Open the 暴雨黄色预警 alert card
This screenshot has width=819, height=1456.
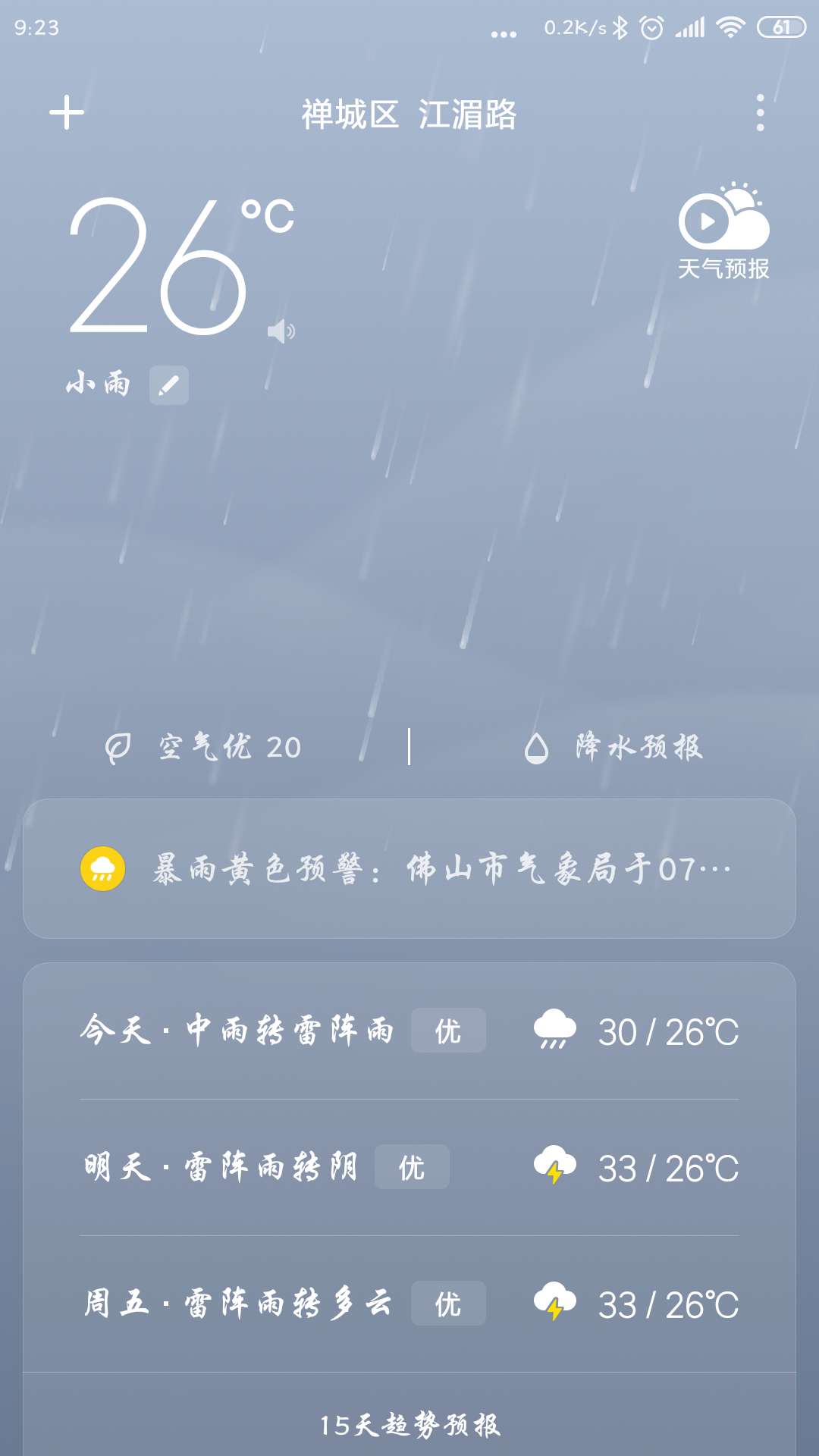coord(409,868)
